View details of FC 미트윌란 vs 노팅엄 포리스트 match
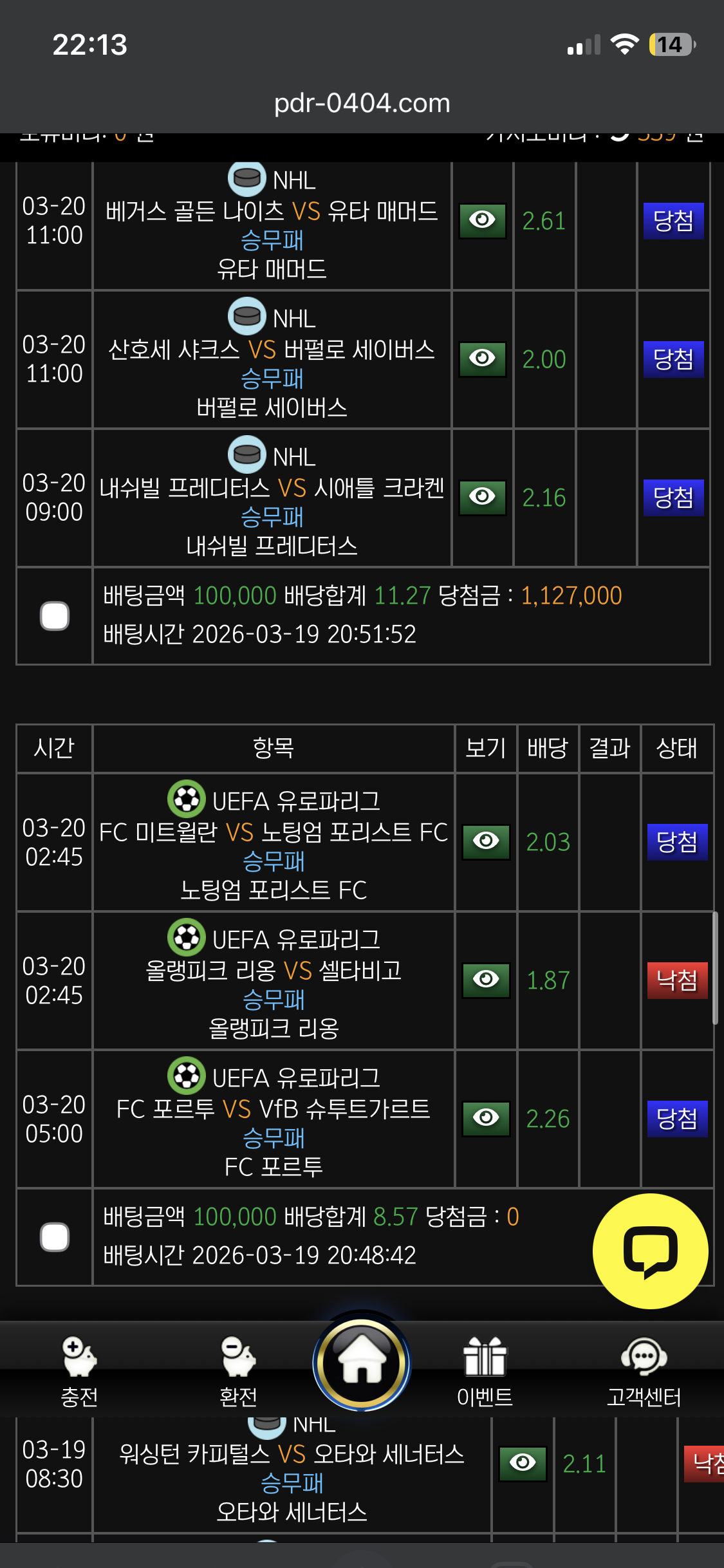Viewport: 724px width, 1568px height. click(x=486, y=842)
